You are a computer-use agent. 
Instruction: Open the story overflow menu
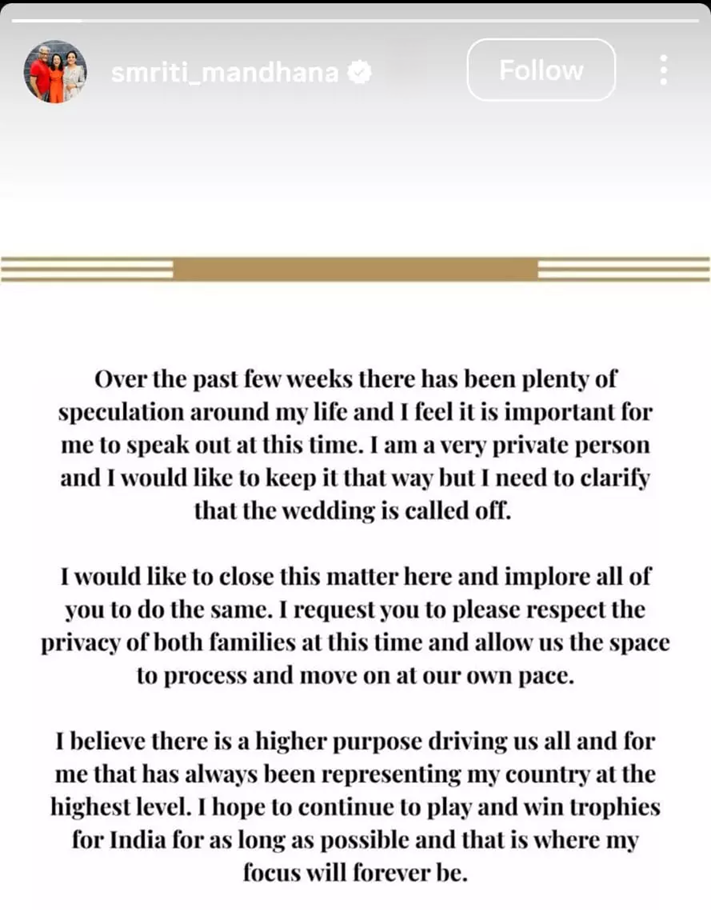click(663, 71)
